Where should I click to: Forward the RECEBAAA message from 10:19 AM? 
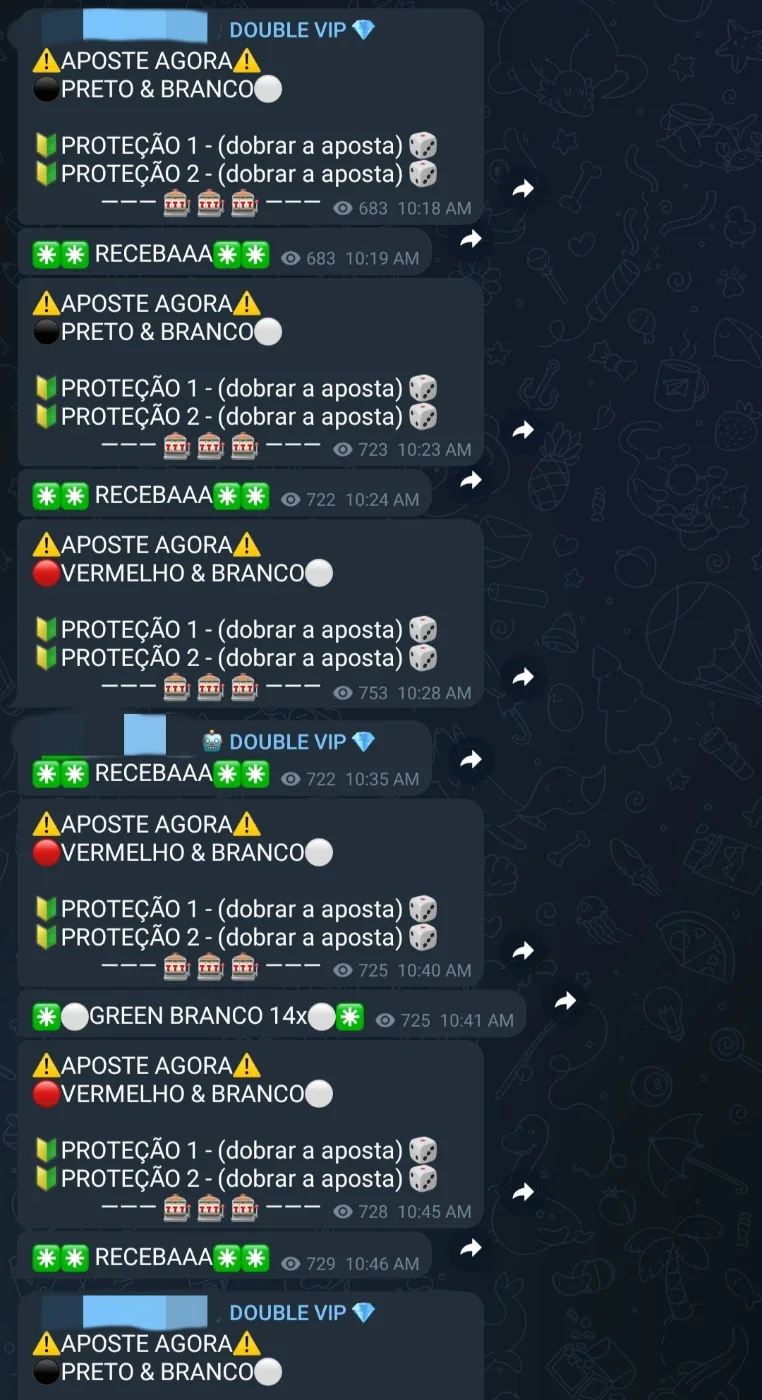(x=471, y=239)
